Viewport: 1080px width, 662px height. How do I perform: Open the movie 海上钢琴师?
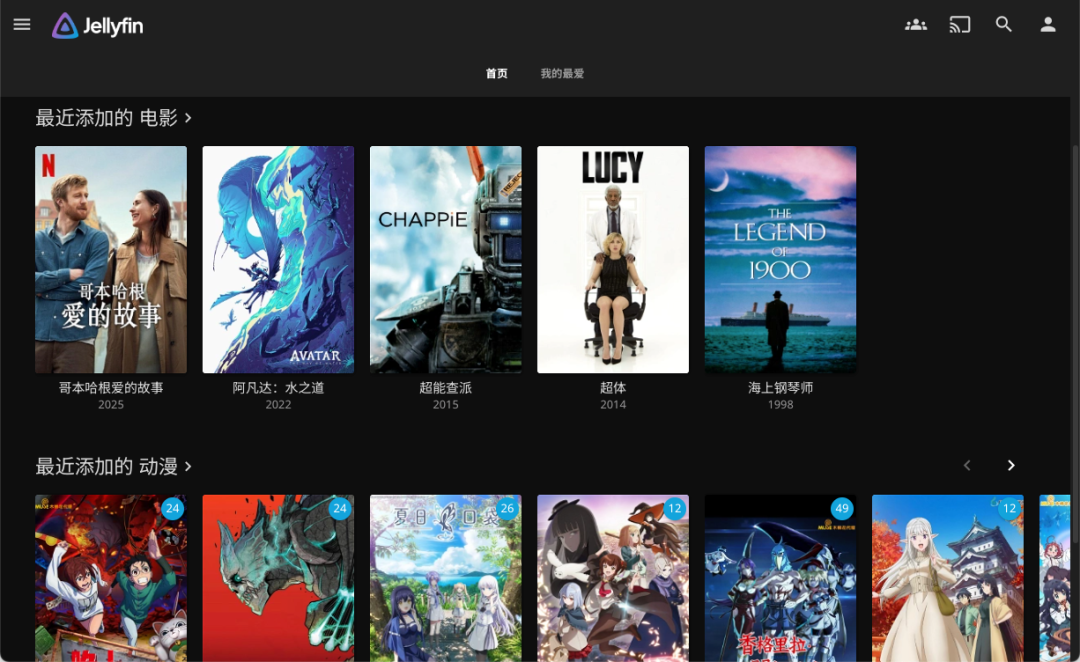click(x=780, y=260)
